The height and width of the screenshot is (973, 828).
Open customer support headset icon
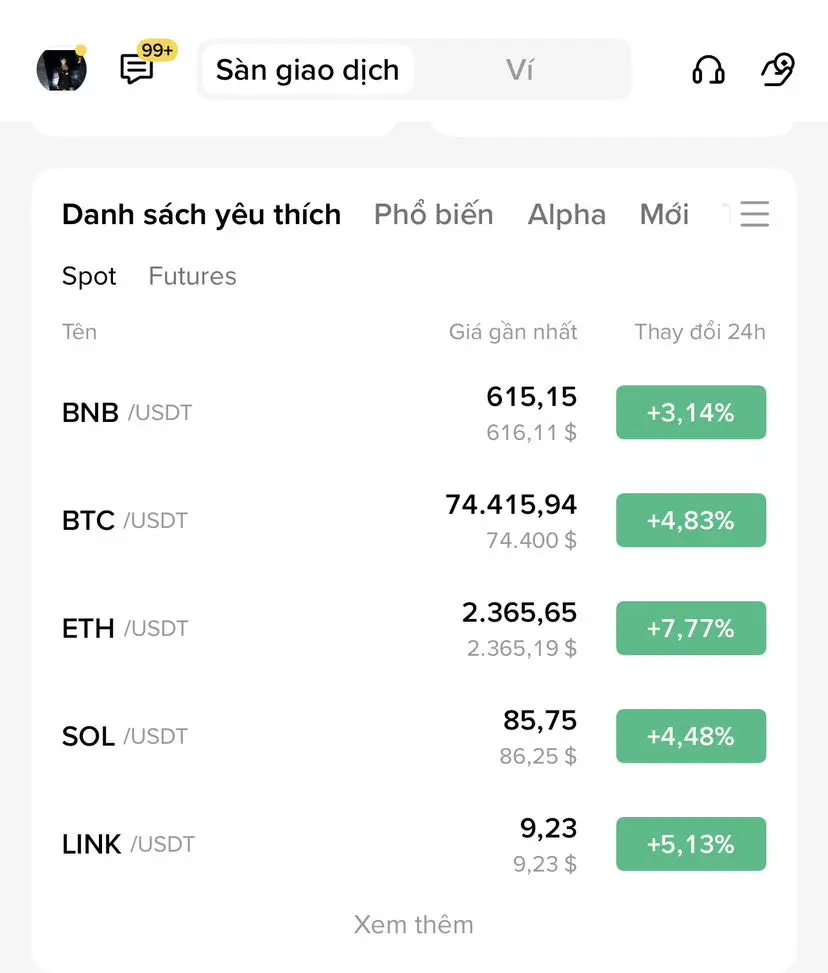(x=708, y=70)
